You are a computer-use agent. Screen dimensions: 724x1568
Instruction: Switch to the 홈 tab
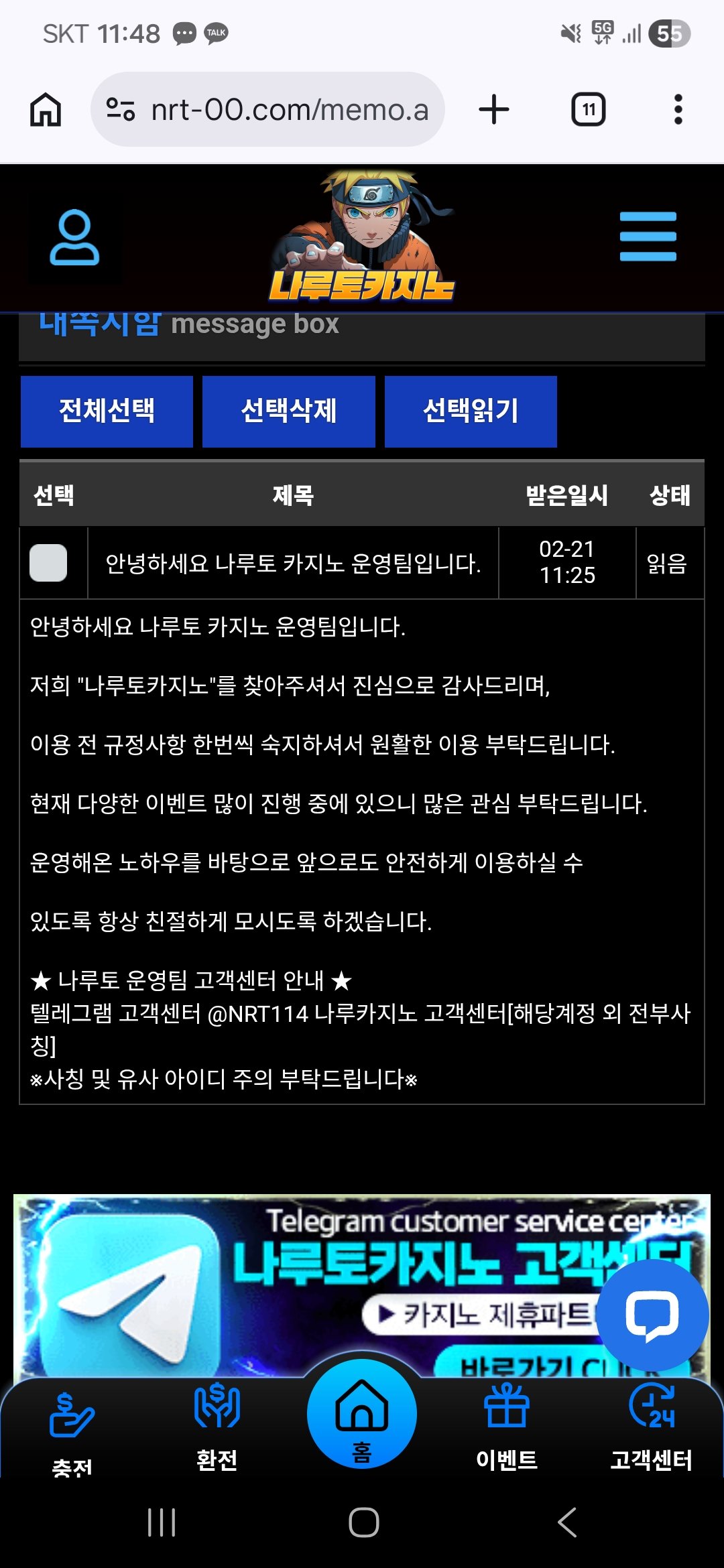[361, 1414]
